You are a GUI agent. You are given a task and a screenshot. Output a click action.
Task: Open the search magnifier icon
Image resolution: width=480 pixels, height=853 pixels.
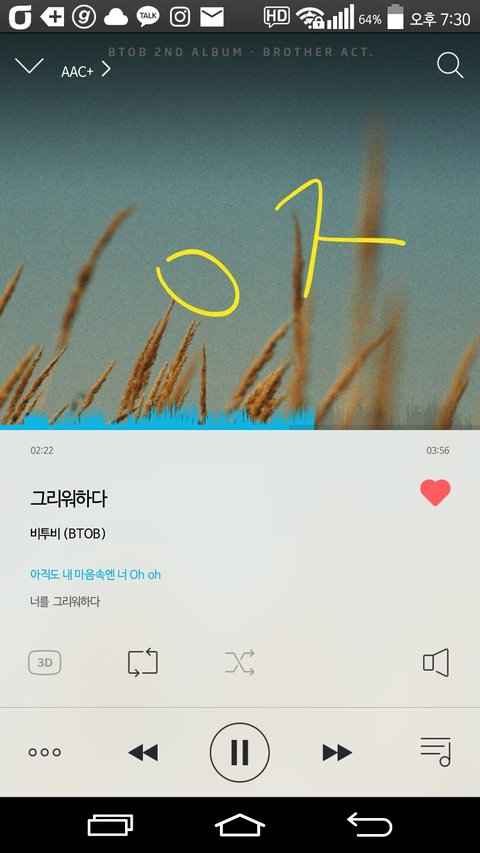tap(450, 66)
